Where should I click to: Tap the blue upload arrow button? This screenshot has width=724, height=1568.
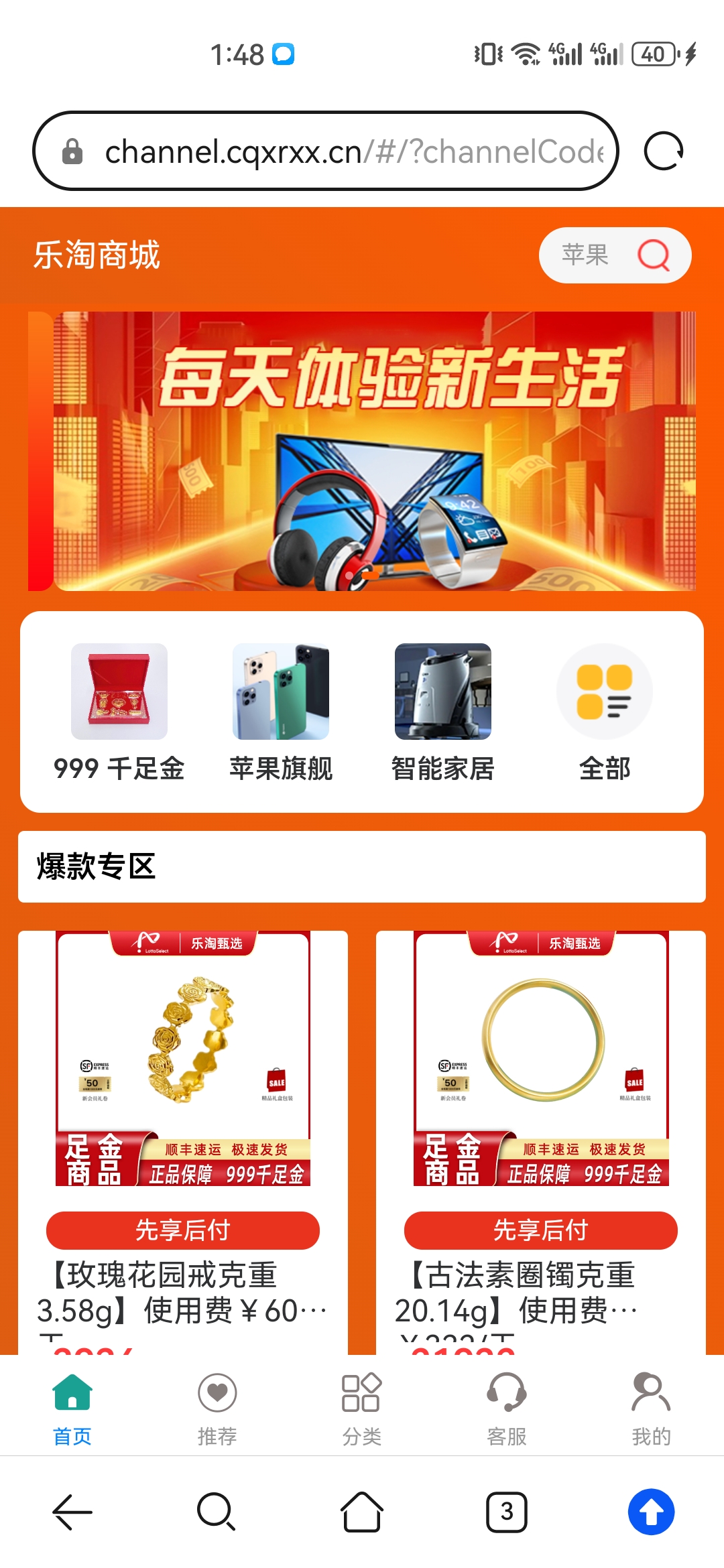point(651,1512)
